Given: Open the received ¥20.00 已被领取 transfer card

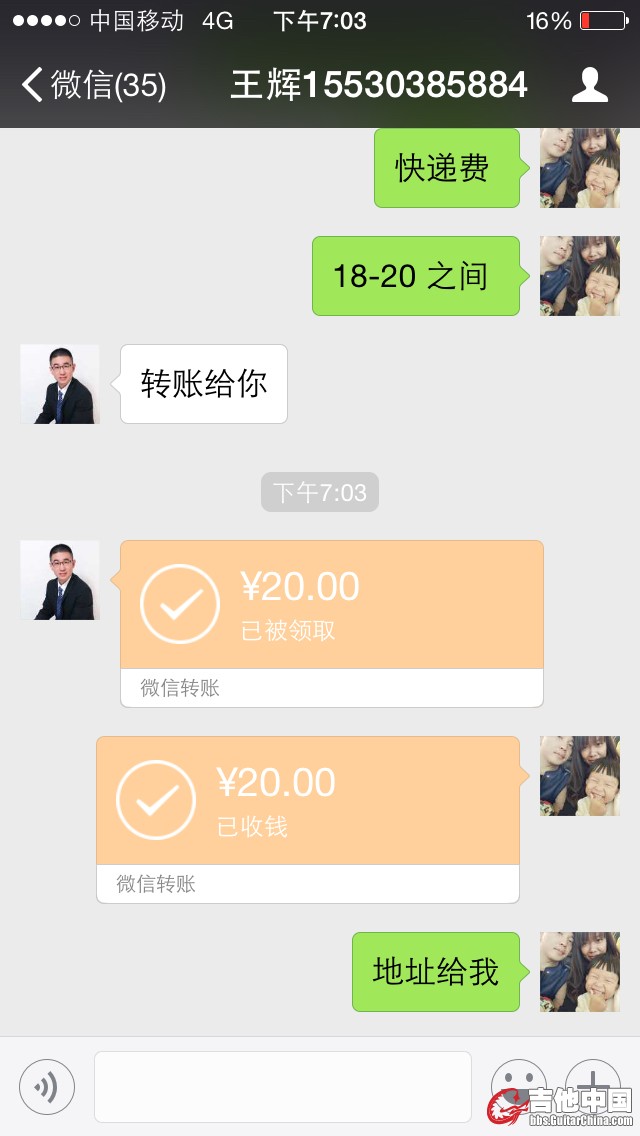Looking at the screenshot, I should [332, 606].
